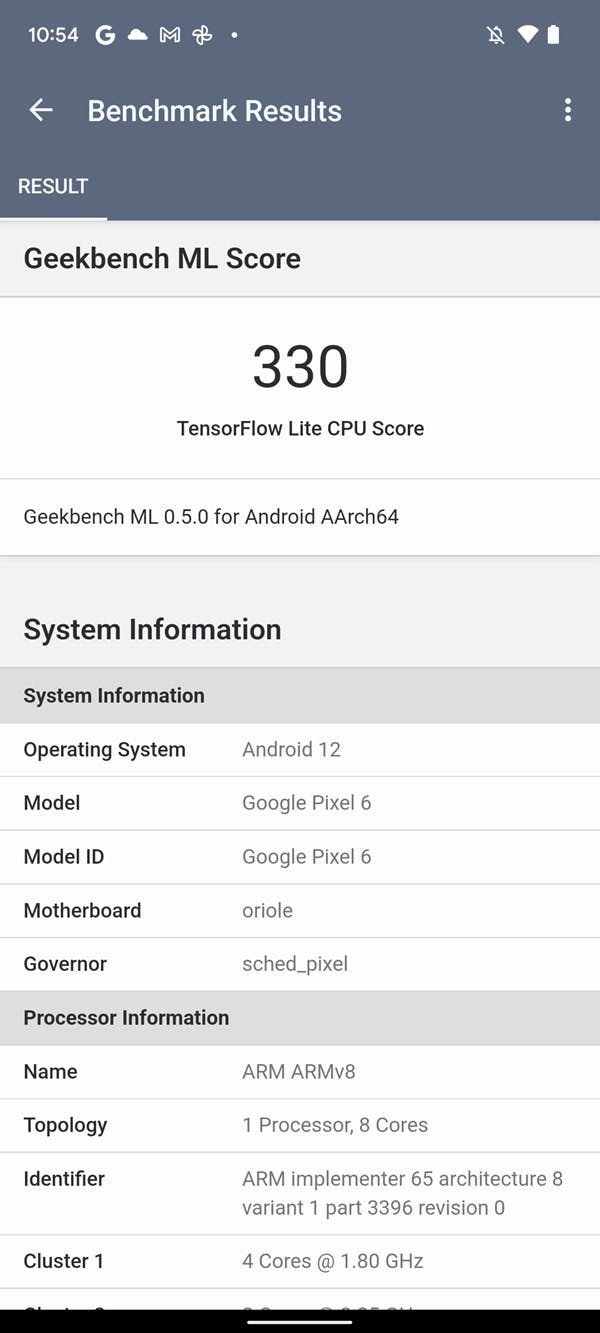Go back using the top-left arrow
The image size is (600, 1333).
point(40,110)
